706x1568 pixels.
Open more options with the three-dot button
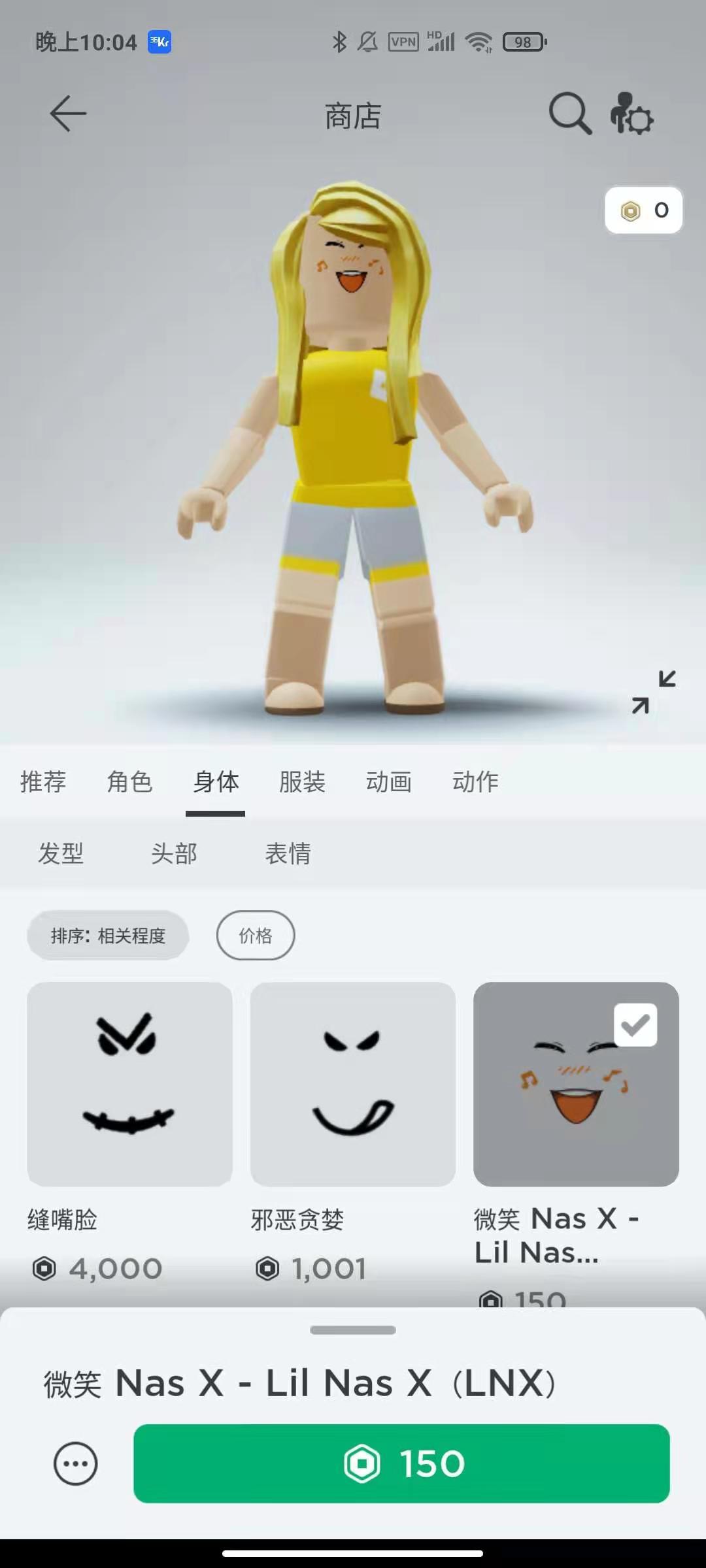tap(76, 1463)
